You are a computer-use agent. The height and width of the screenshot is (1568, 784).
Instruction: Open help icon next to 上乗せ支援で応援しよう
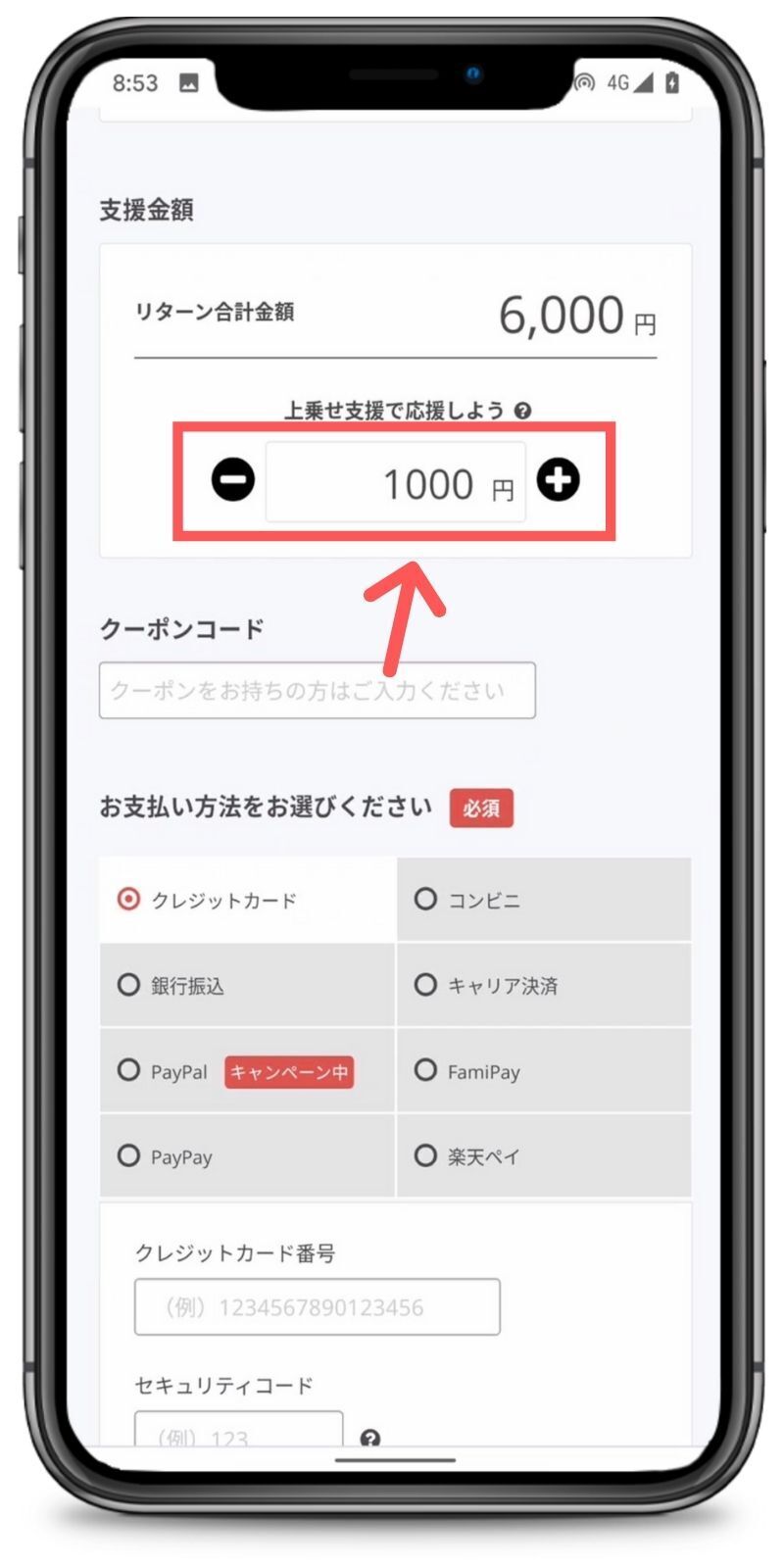(x=523, y=411)
